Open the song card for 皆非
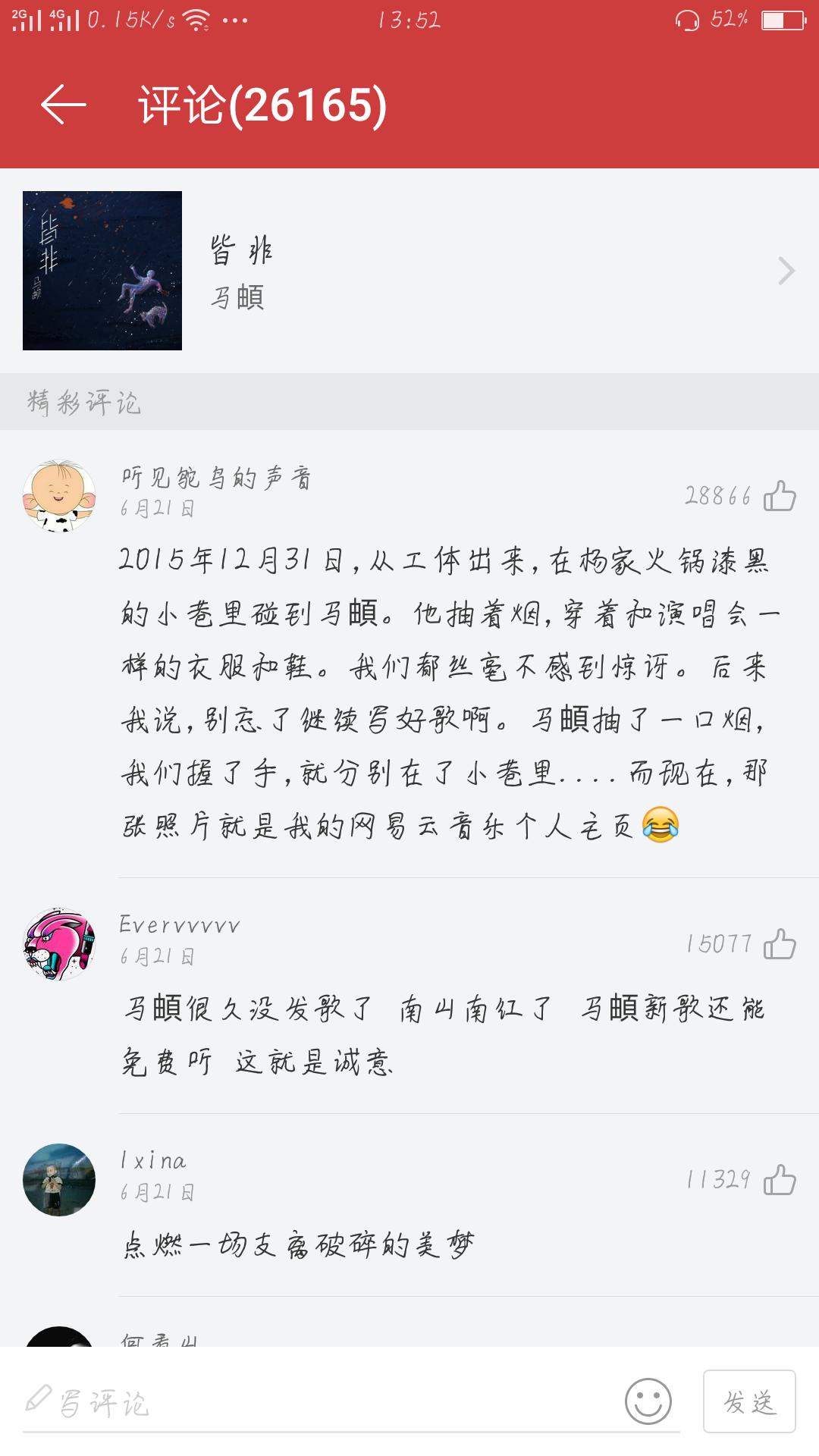Image resolution: width=819 pixels, height=1456 pixels. point(101,271)
